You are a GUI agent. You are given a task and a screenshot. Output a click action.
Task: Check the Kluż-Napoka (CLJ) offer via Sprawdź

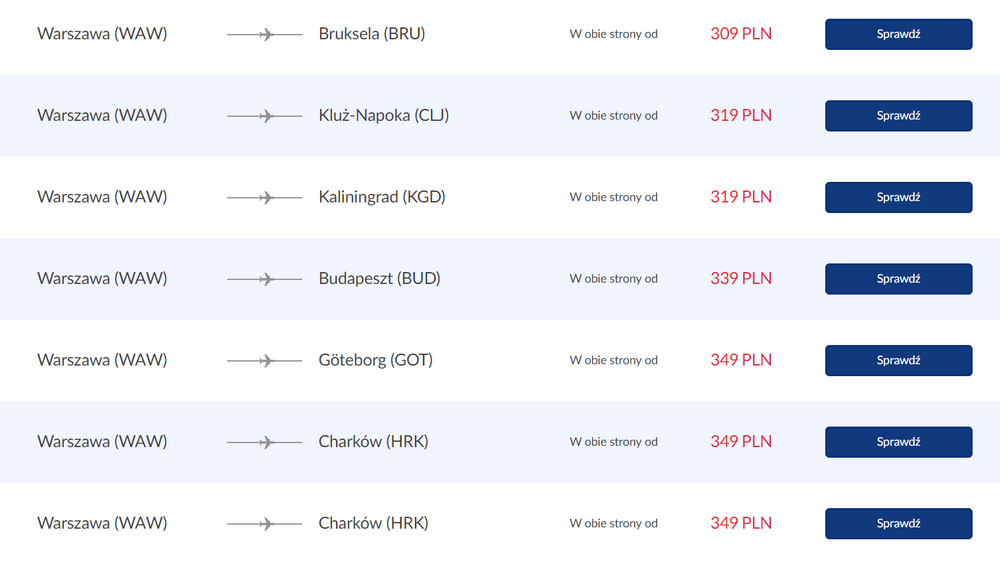click(x=898, y=116)
